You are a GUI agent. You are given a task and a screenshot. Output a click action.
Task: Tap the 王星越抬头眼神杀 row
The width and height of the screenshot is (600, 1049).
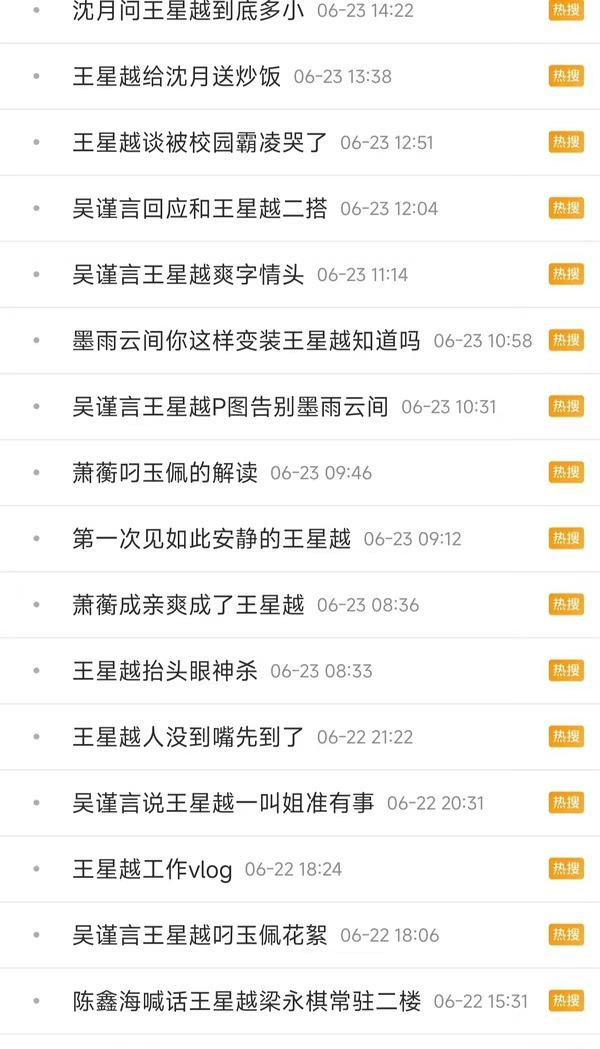pyautogui.click(x=165, y=670)
